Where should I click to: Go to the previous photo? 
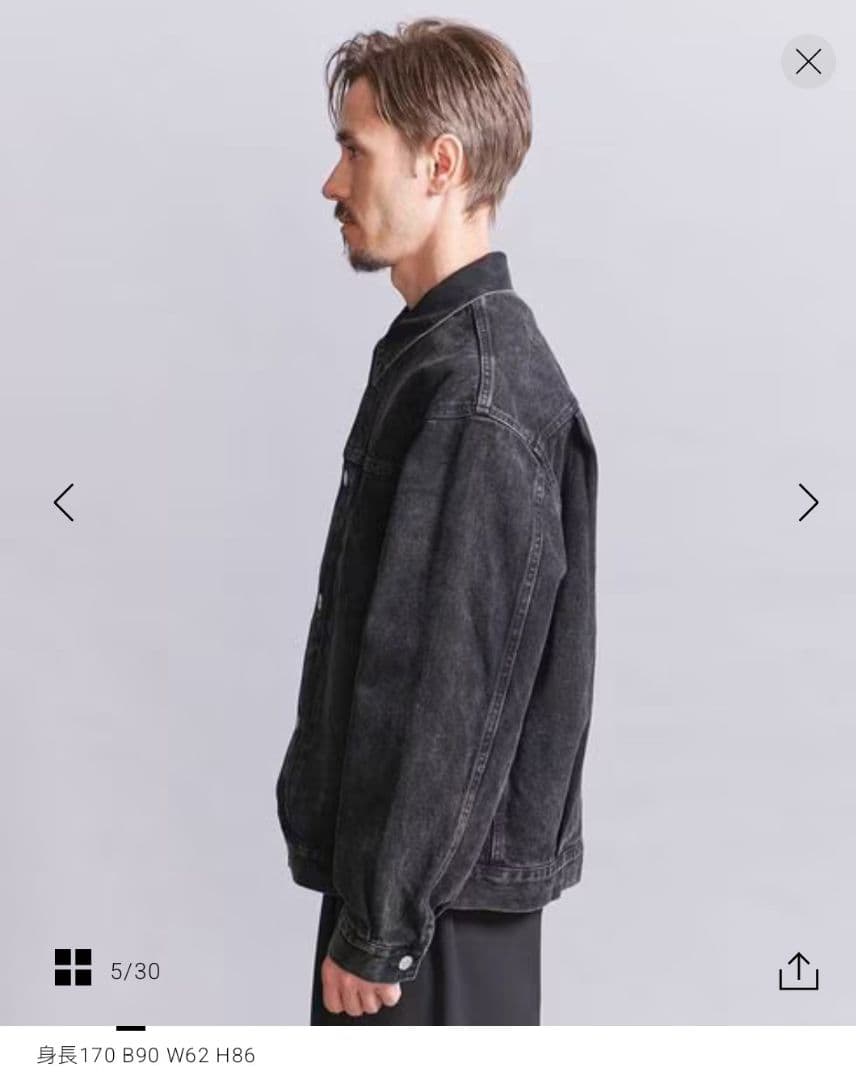point(64,502)
